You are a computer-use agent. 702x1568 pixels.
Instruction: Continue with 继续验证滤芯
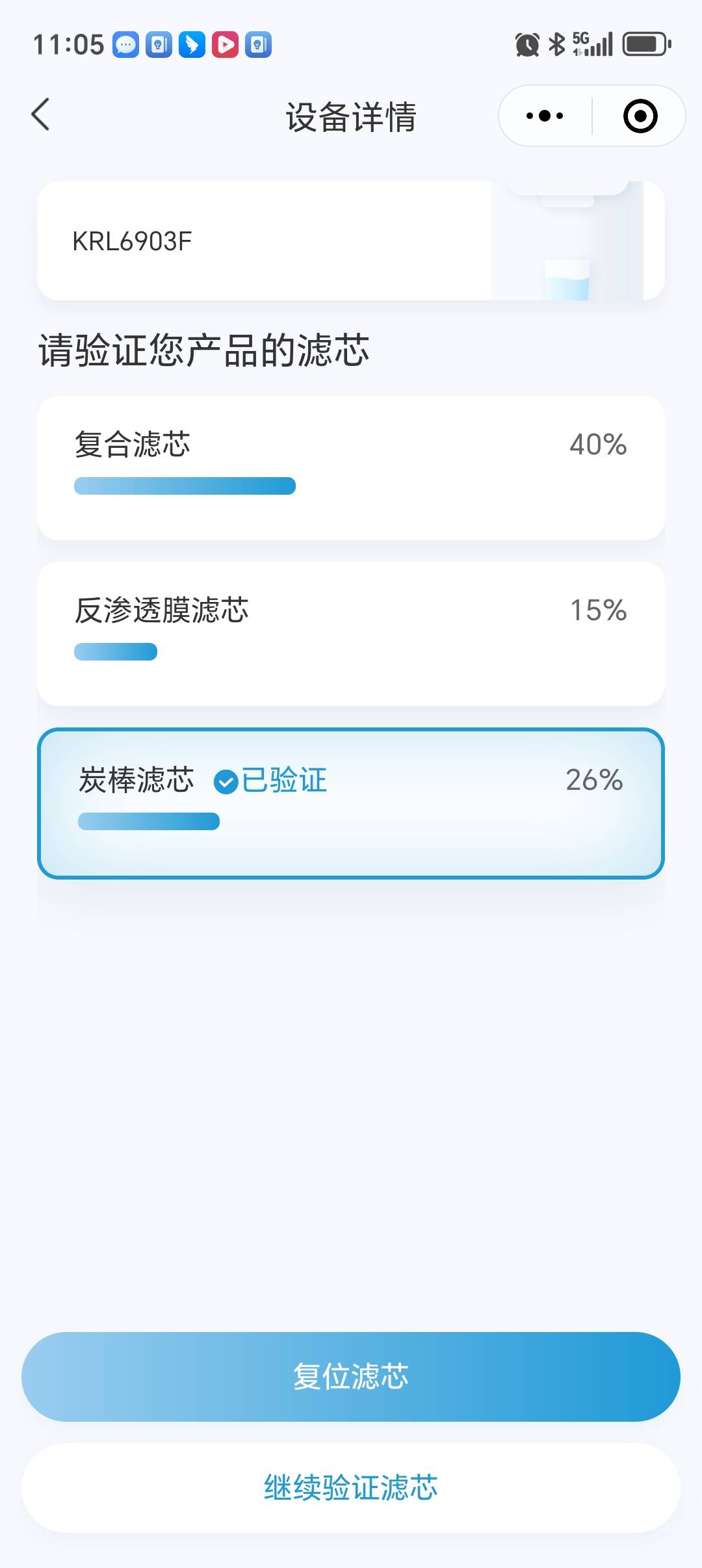[350, 1487]
